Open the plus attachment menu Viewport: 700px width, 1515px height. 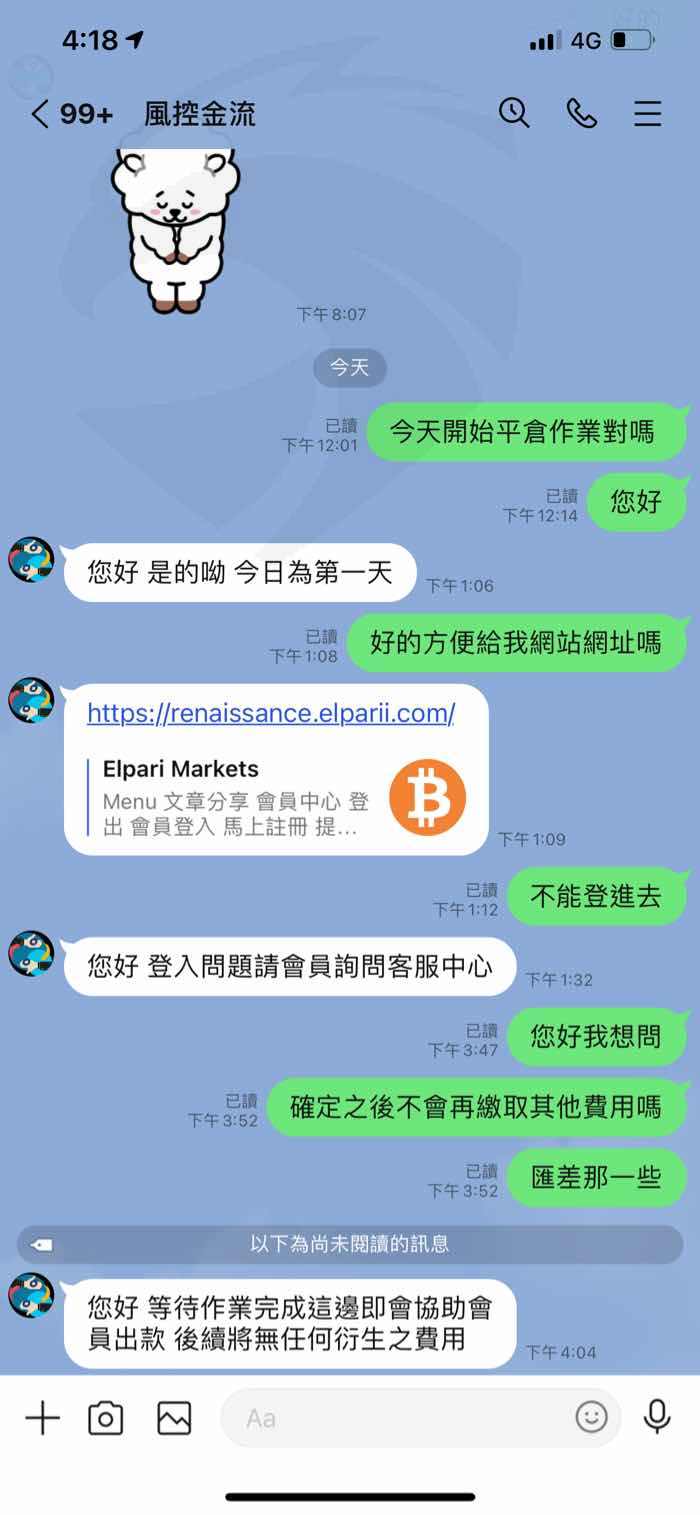(42, 1418)
